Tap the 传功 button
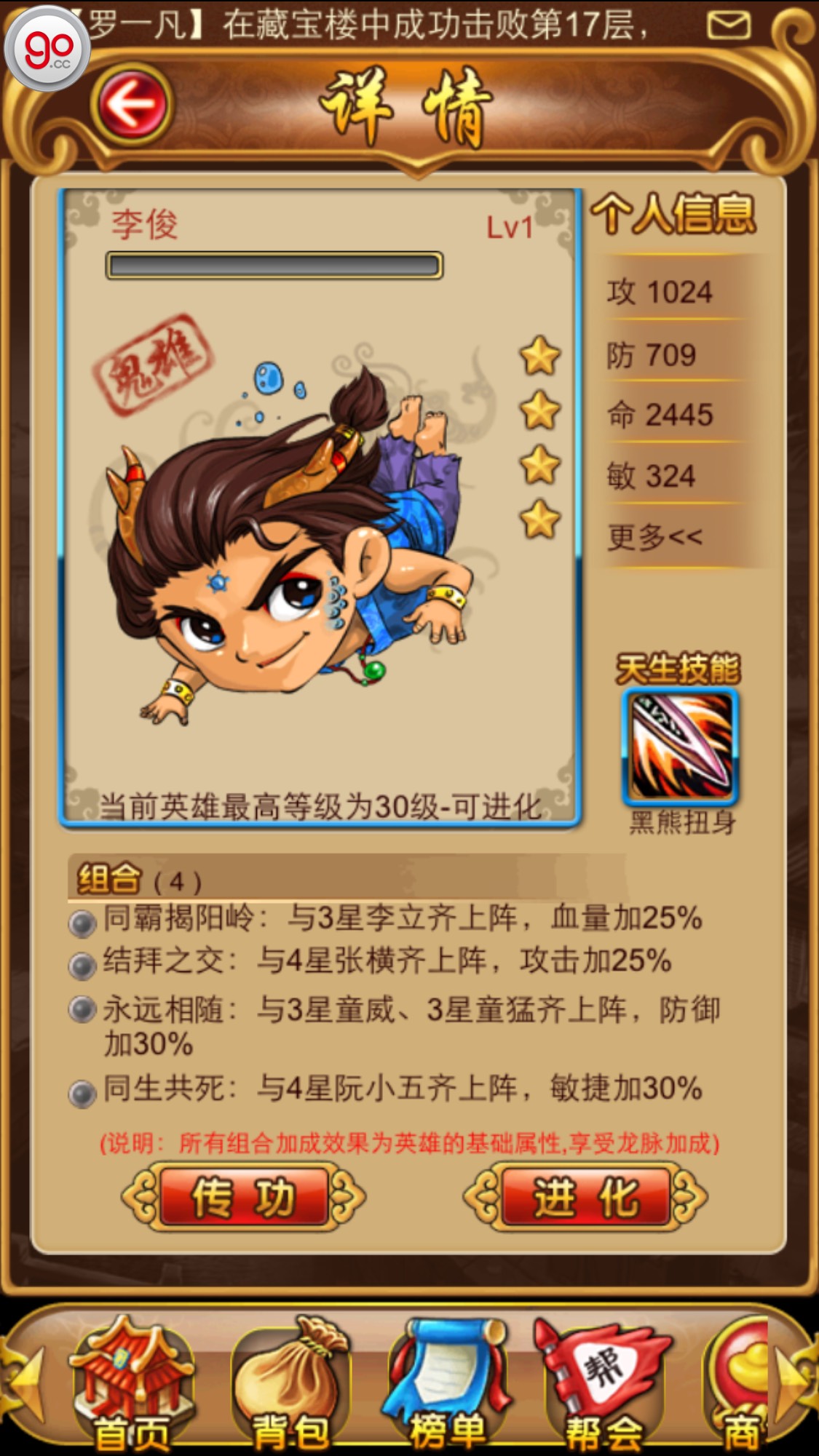 coord(243,1197)
